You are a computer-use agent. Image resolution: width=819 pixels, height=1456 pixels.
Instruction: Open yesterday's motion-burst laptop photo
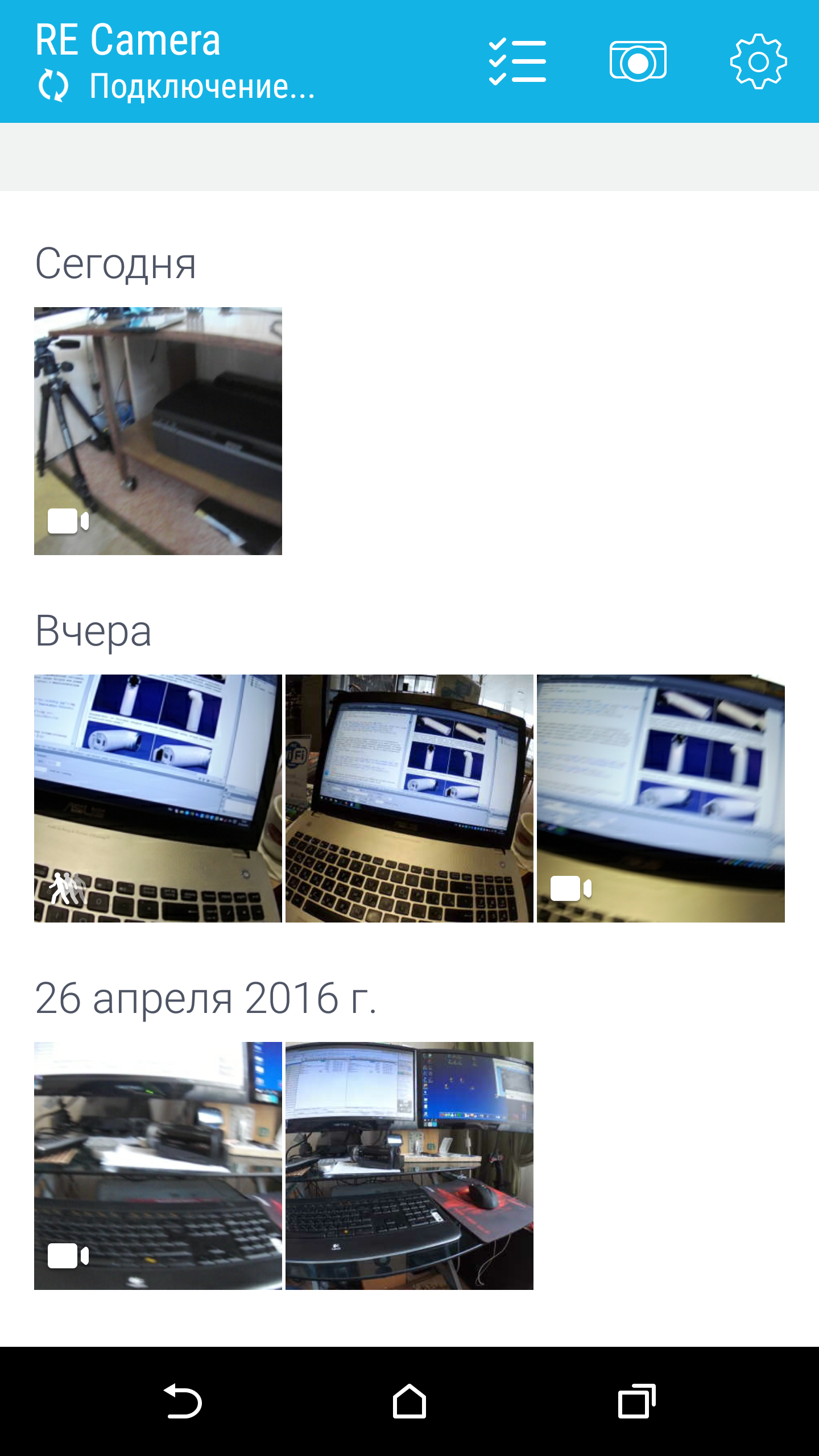coord(158,799)
